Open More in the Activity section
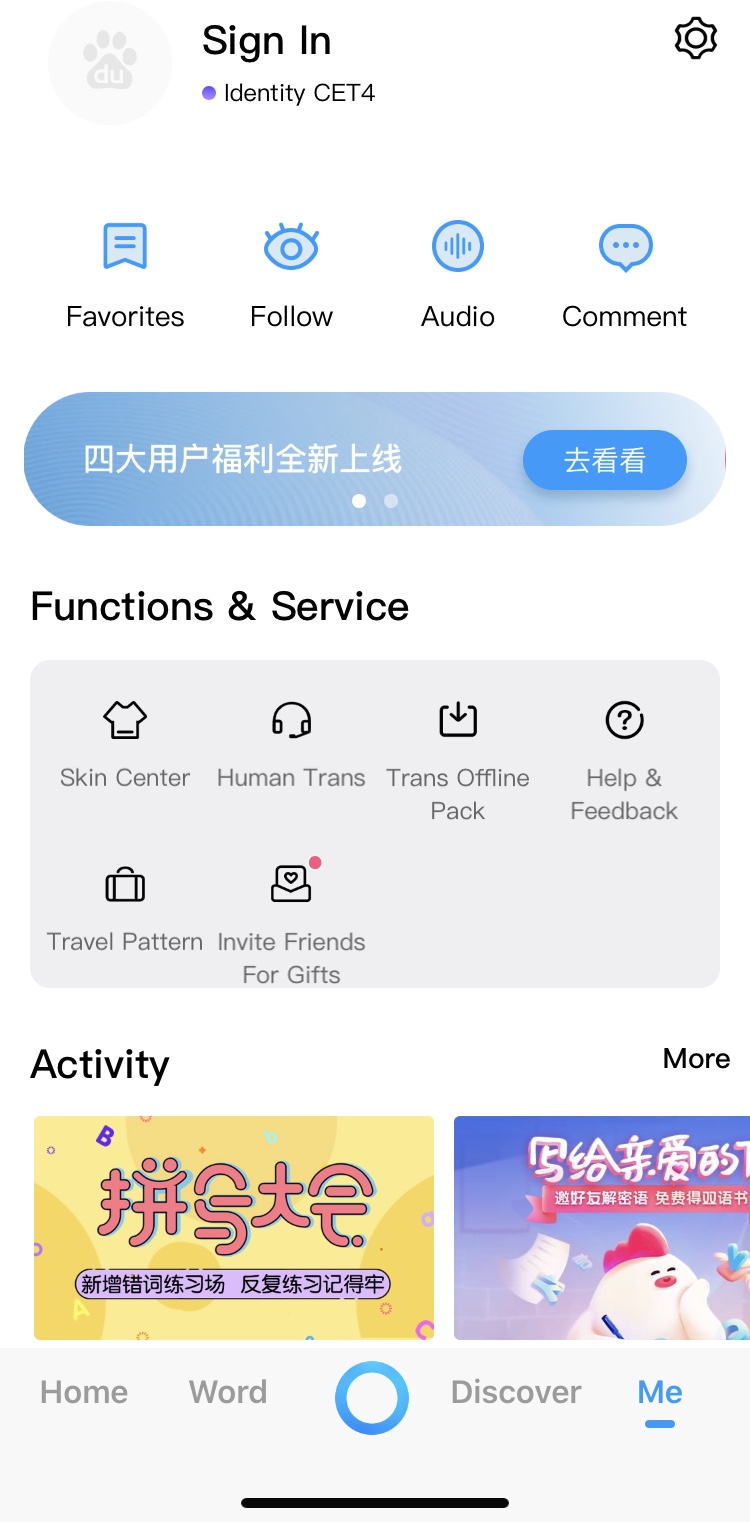 coord(696,1059)
